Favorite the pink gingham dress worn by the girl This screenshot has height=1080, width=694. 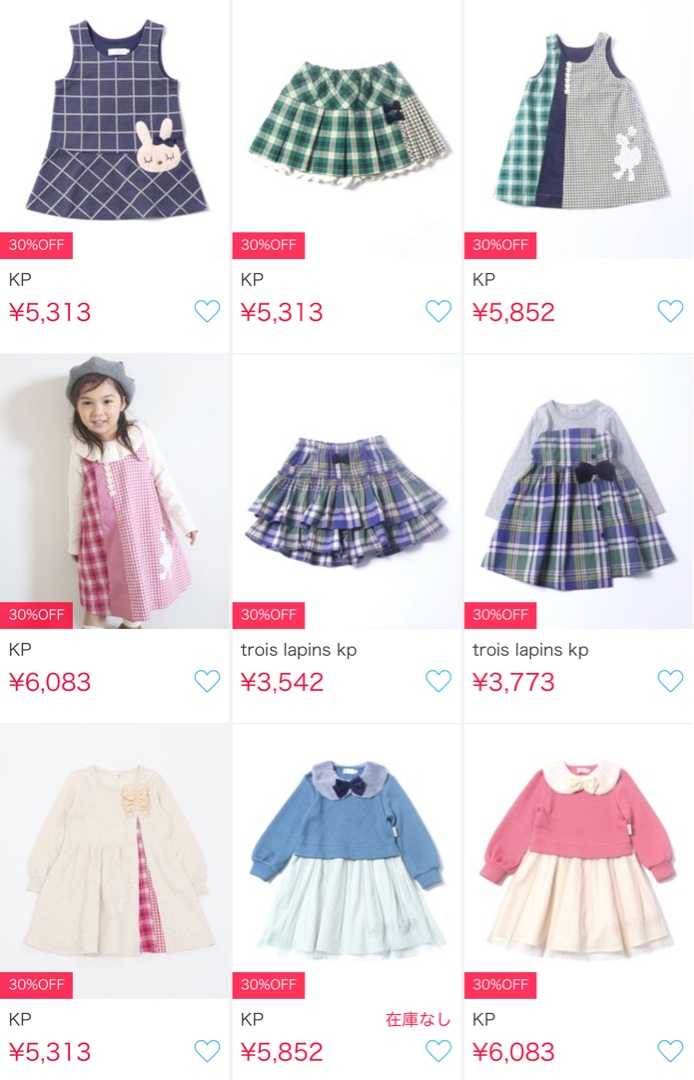coord(207,681)
